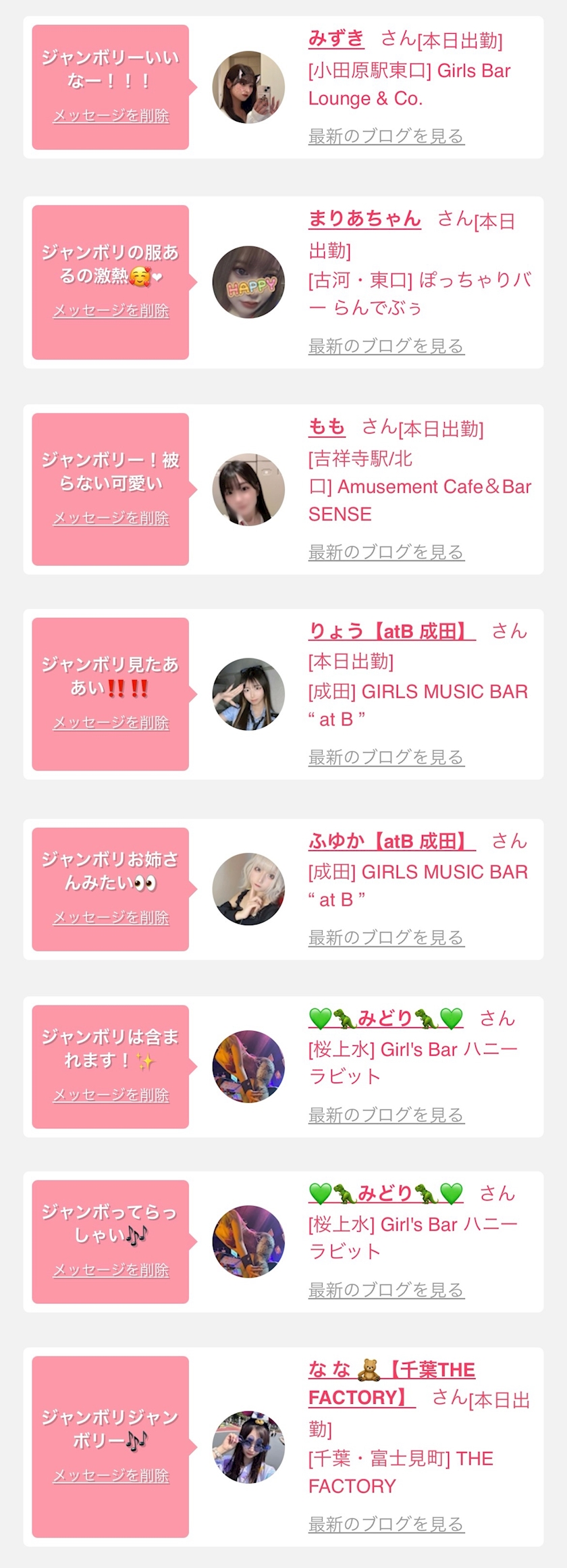Delete the message ジャンボリお姉さんみたい
This screenshot has width=567, height=1568.
(x=111, y=918)
